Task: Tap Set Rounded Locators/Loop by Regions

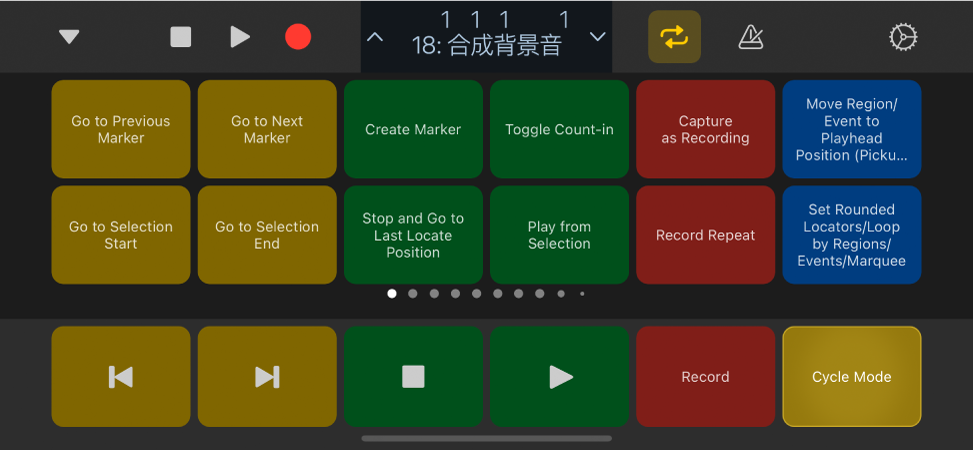Action: [x=851, y=235]
